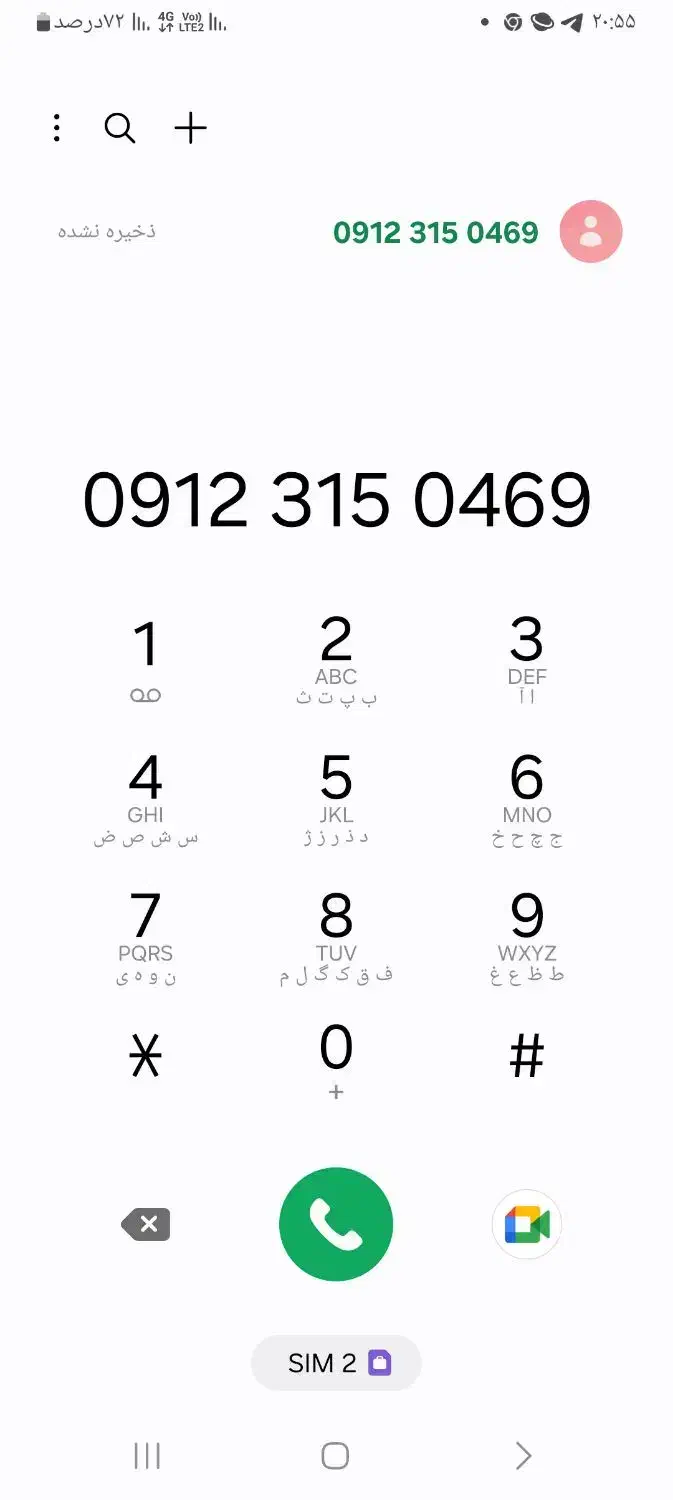
Task: Enter the hash symbol key
Action: click(526, 1056)
